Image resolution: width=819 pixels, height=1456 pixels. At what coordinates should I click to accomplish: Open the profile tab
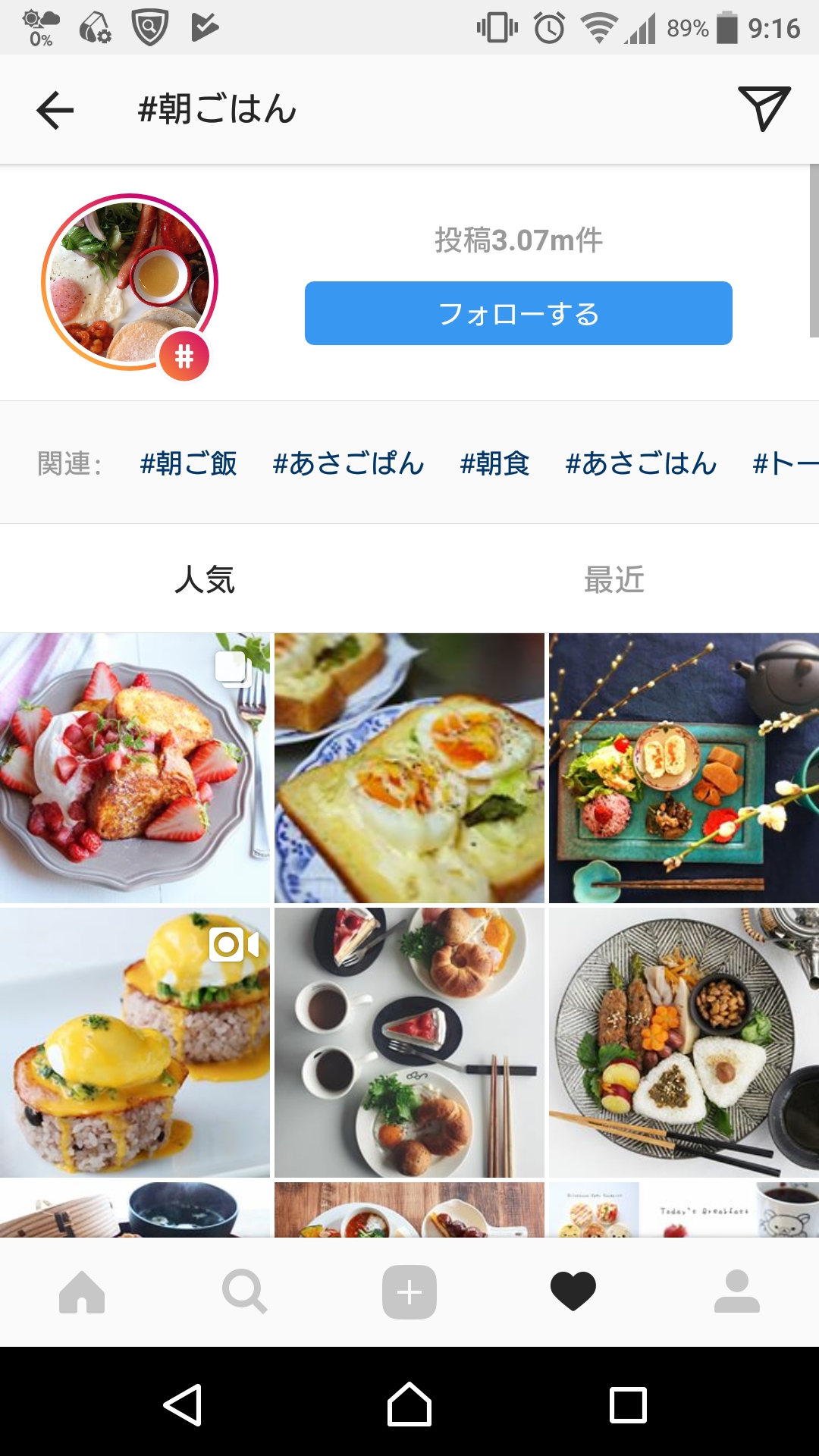click(x=736, y=1291)
